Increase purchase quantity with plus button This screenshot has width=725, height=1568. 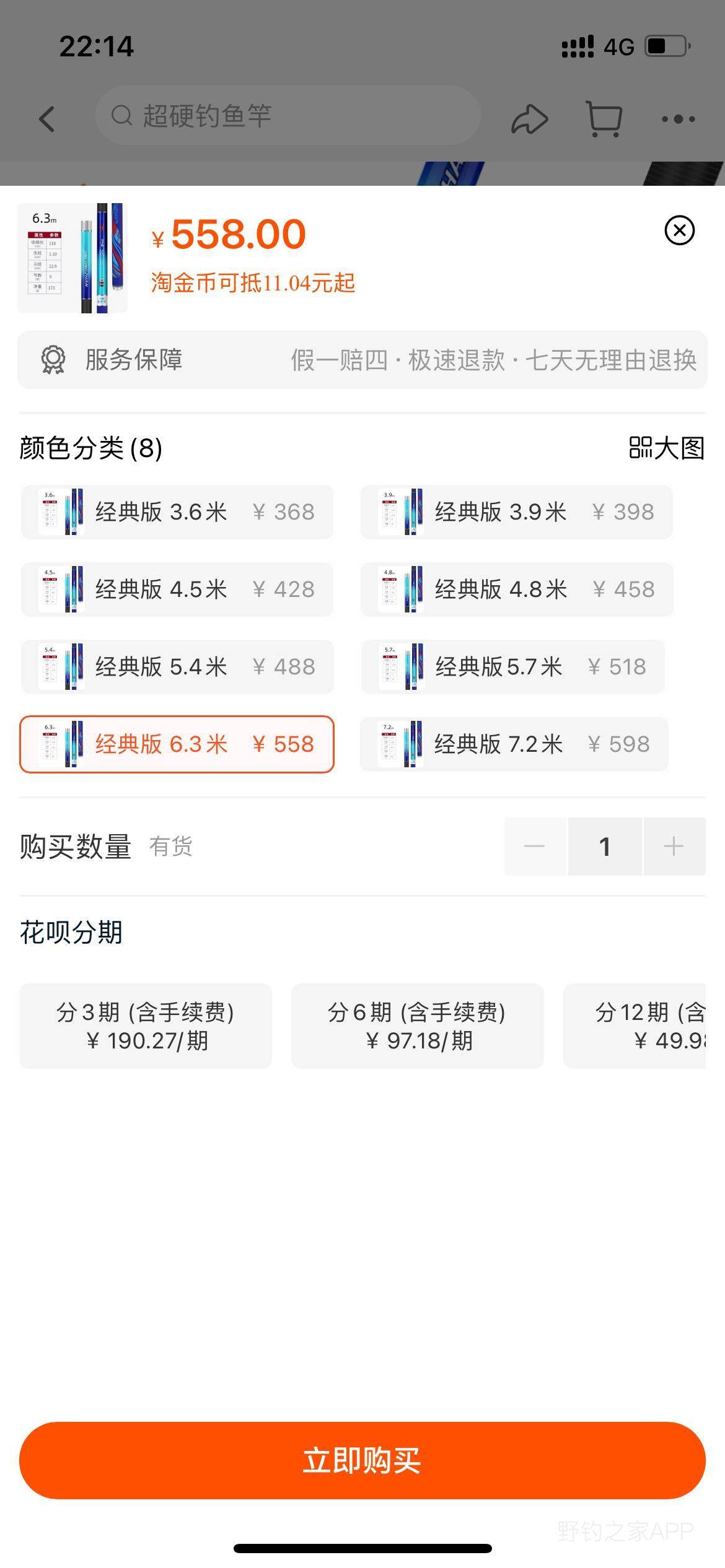(674, 847)
